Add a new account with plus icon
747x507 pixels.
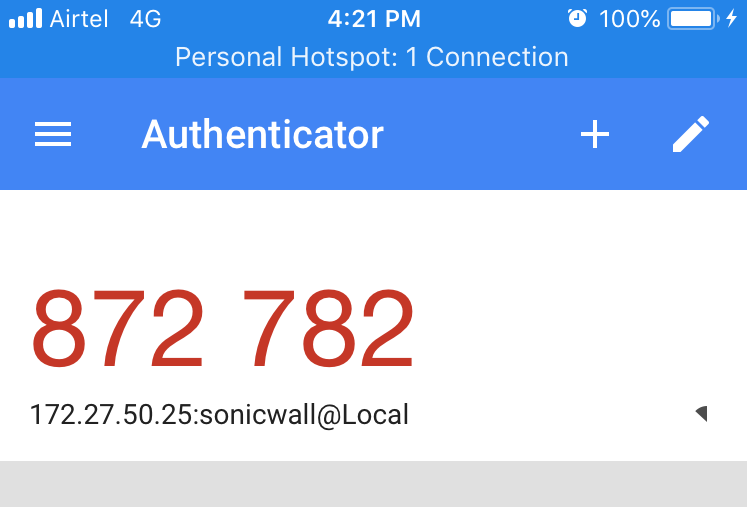coord(595,135)
